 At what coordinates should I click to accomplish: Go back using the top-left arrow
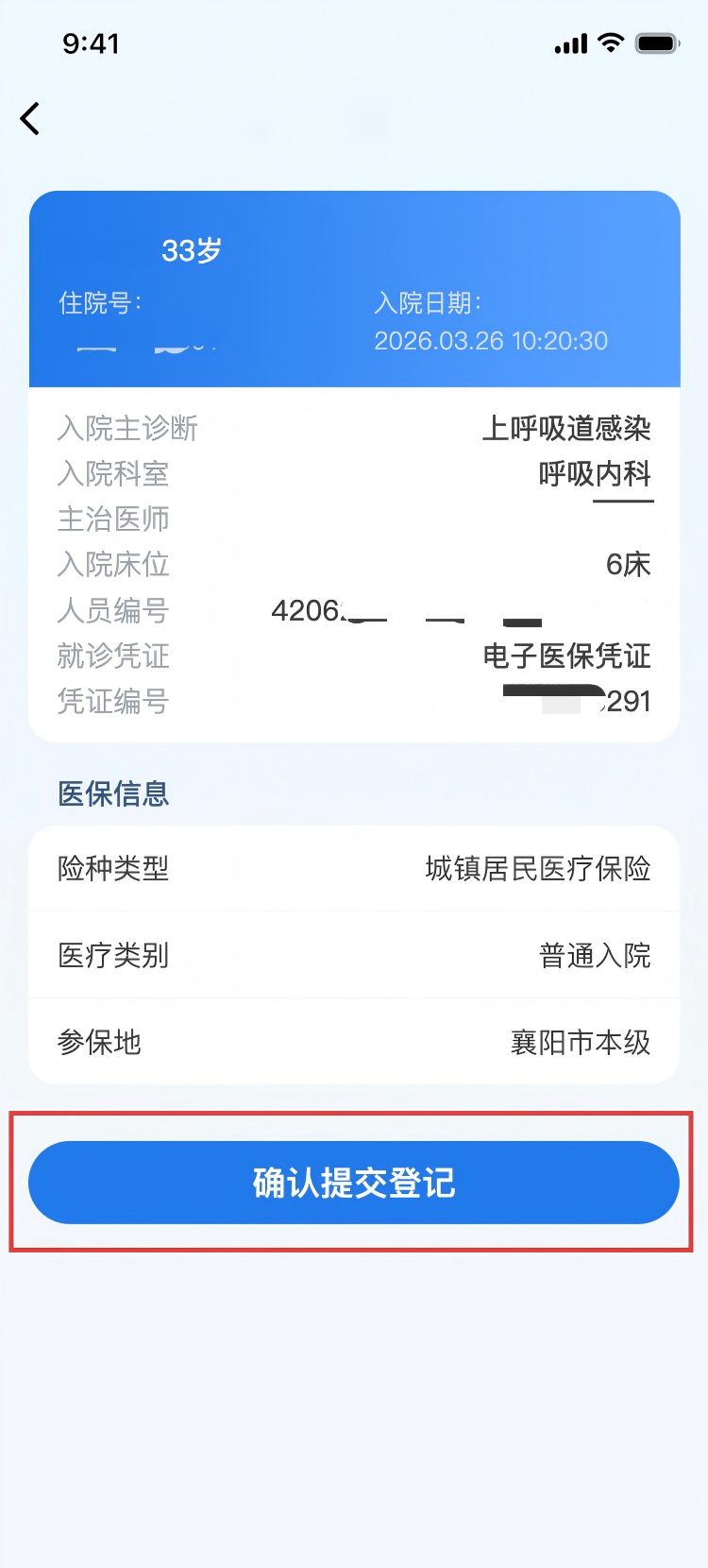30,119
